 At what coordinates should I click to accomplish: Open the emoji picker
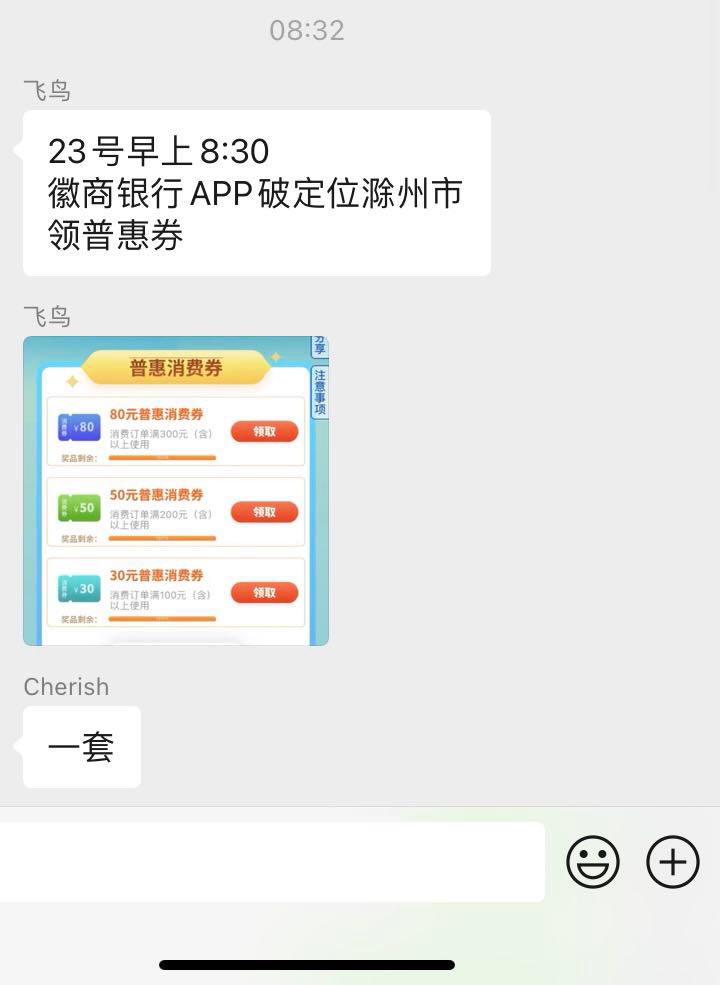593,861
